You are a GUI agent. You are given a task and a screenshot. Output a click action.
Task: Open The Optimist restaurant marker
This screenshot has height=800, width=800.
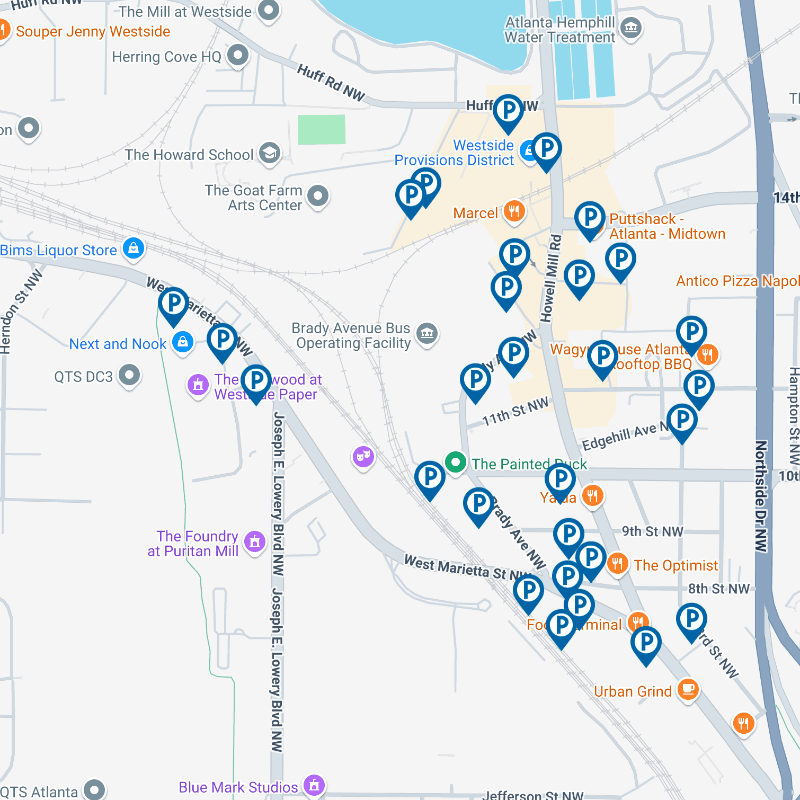coord(617,565)
